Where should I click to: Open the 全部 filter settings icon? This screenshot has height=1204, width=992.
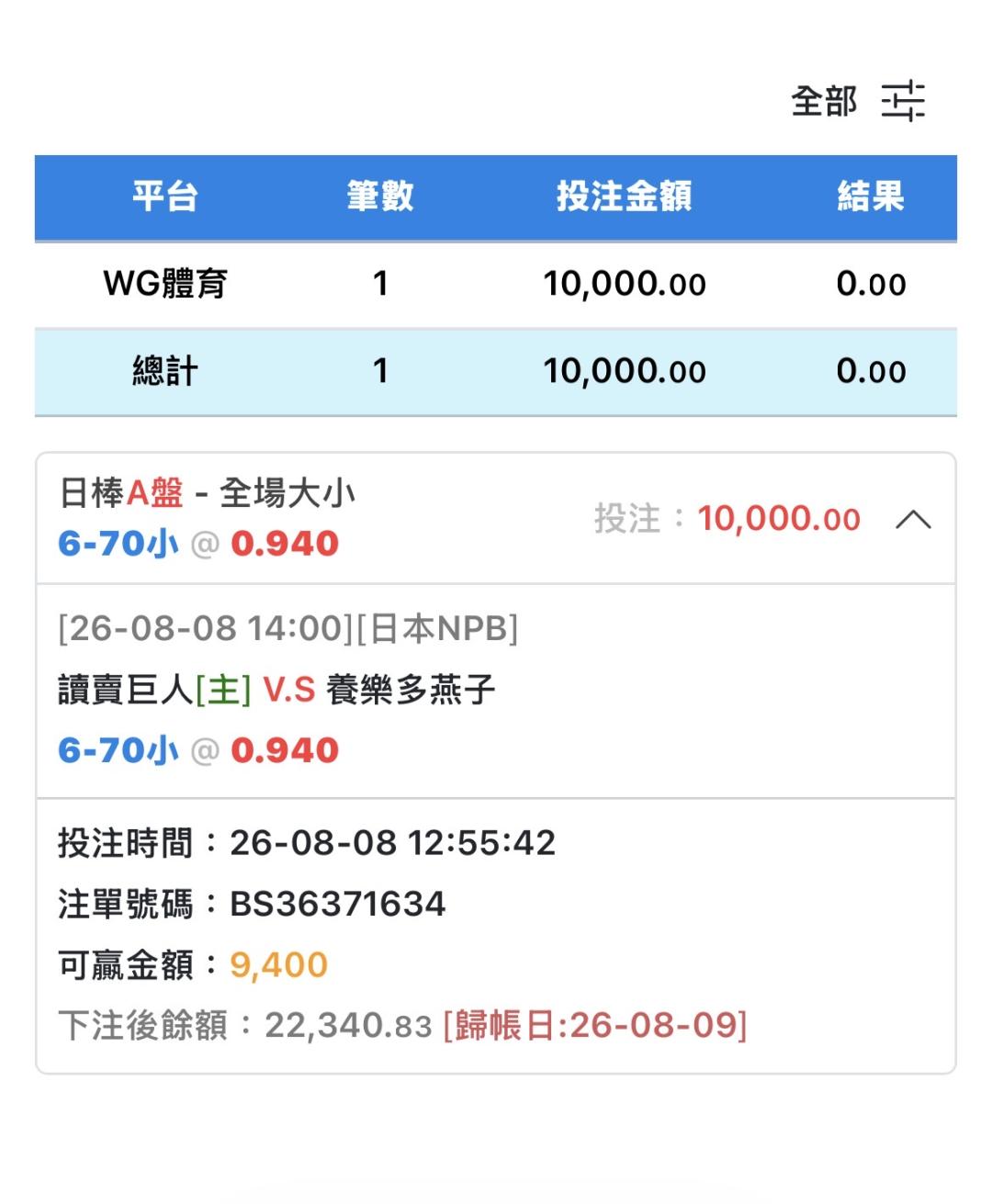point(903,101)
